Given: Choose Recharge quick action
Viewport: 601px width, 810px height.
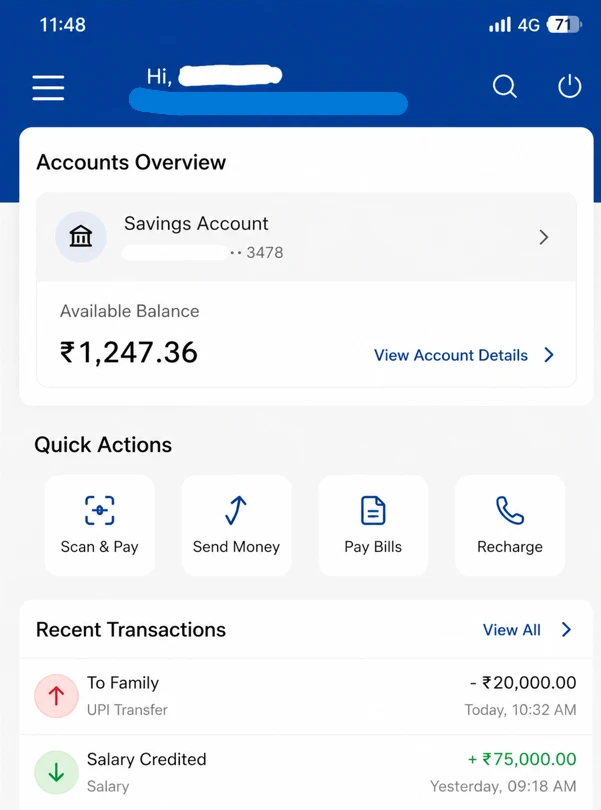Looking at the screenshot, I should 510,525.
